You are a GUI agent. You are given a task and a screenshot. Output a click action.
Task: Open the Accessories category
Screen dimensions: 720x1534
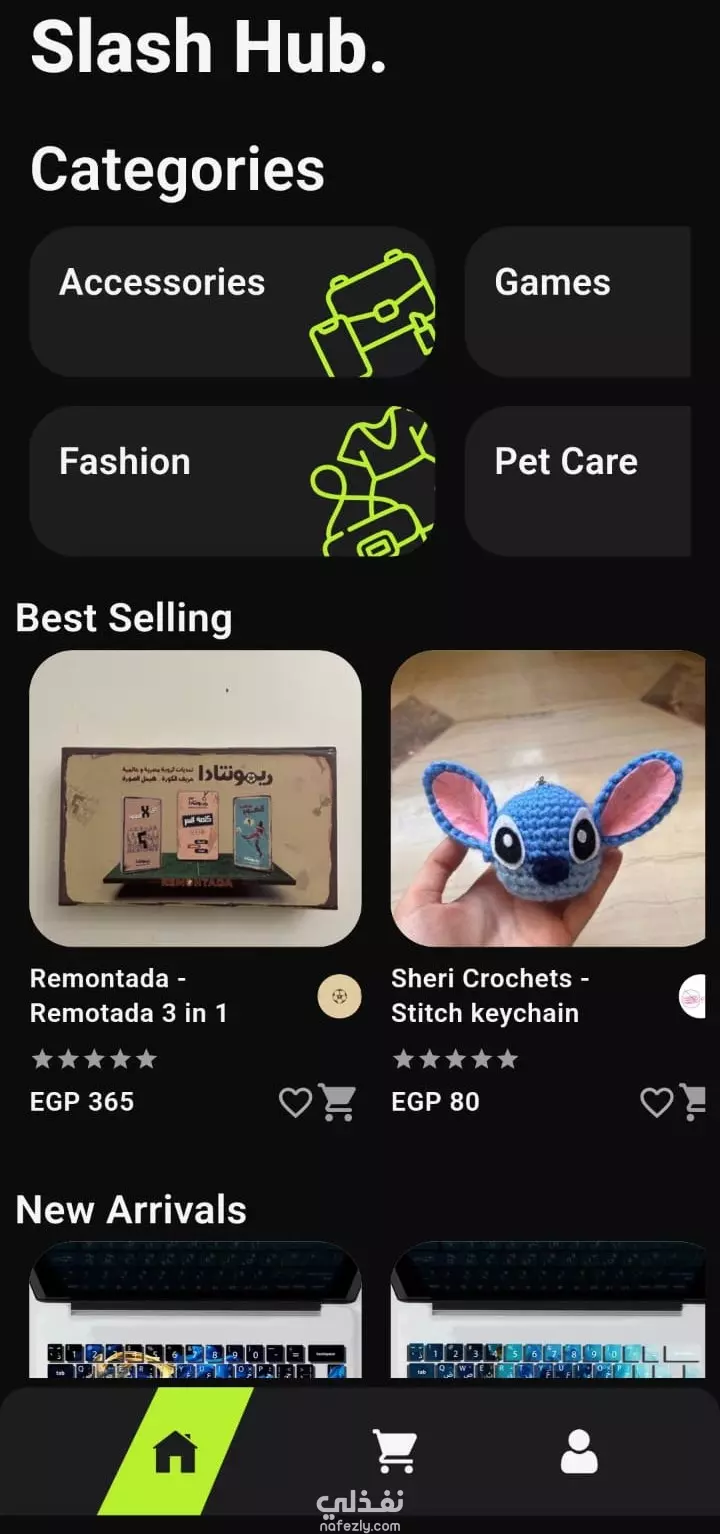pos(232,301)
